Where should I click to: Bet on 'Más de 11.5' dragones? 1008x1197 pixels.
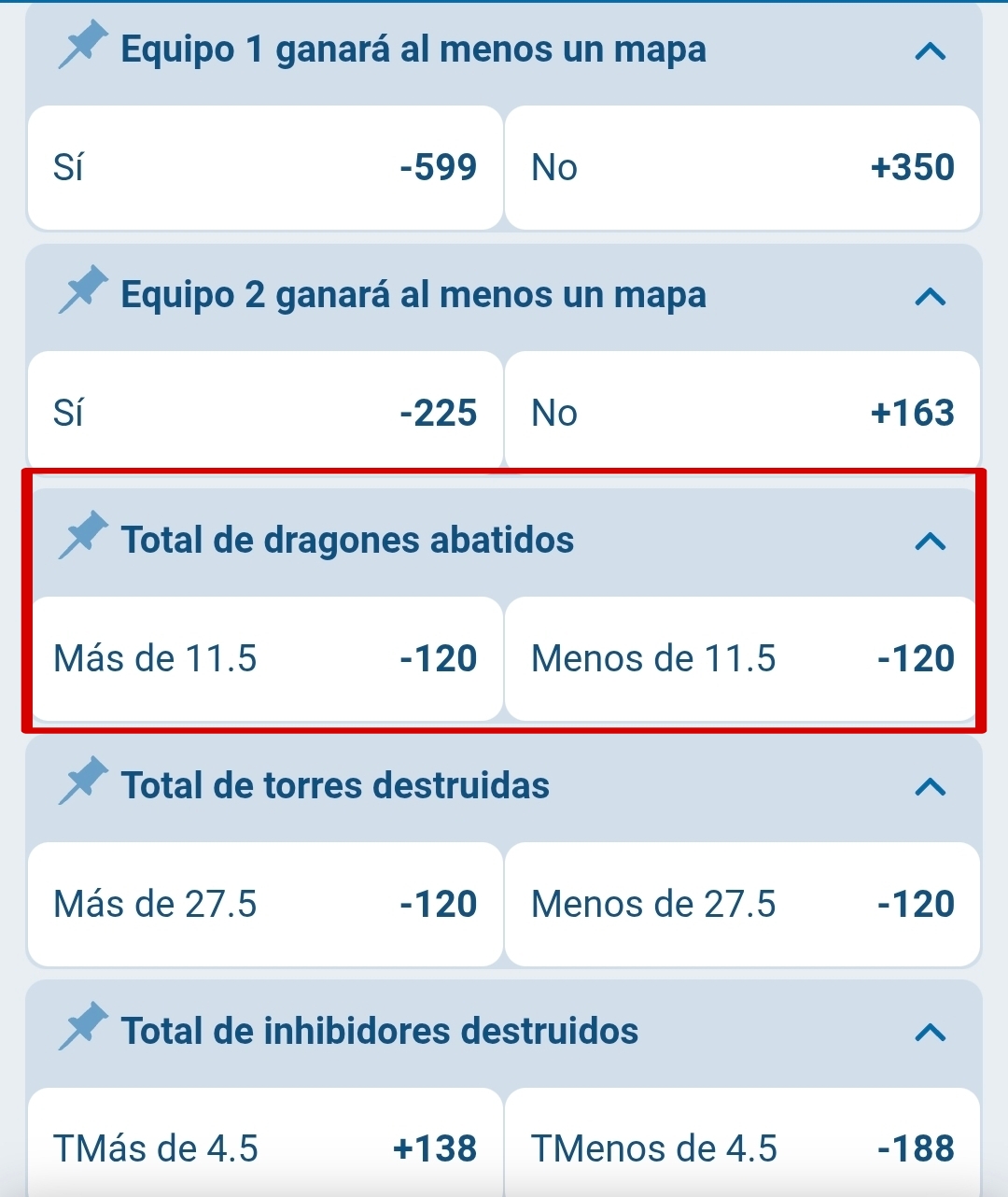pos(264,658)
